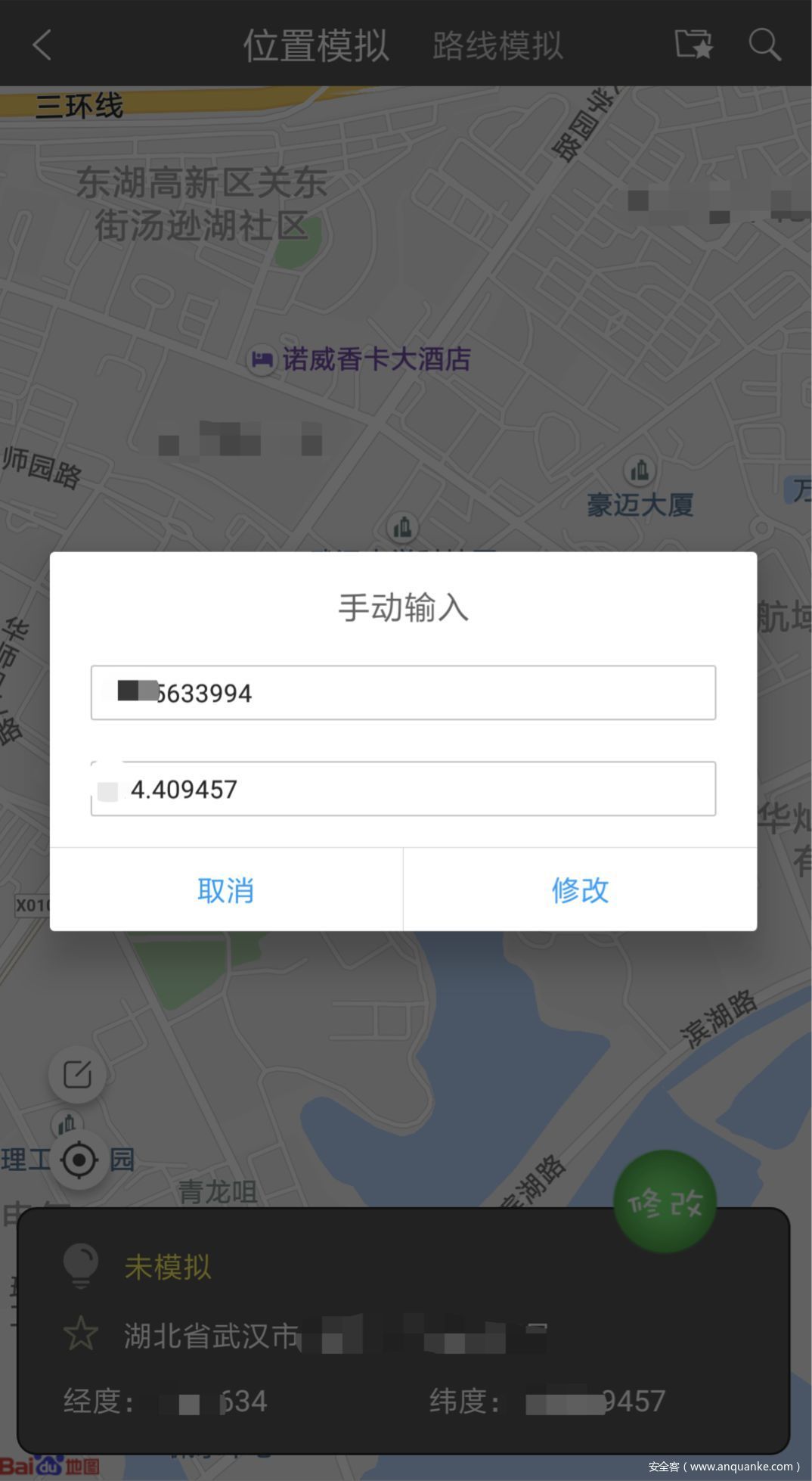Confirm the coordinates with the dialog's 修改
This screenshot has width=812, height=1481.
(580, 890)
